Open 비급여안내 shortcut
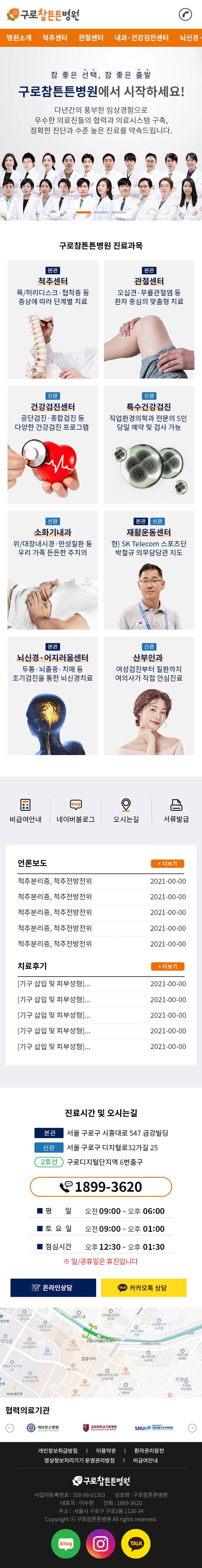This screenshot has width=202, height=1568. point(26,811)
